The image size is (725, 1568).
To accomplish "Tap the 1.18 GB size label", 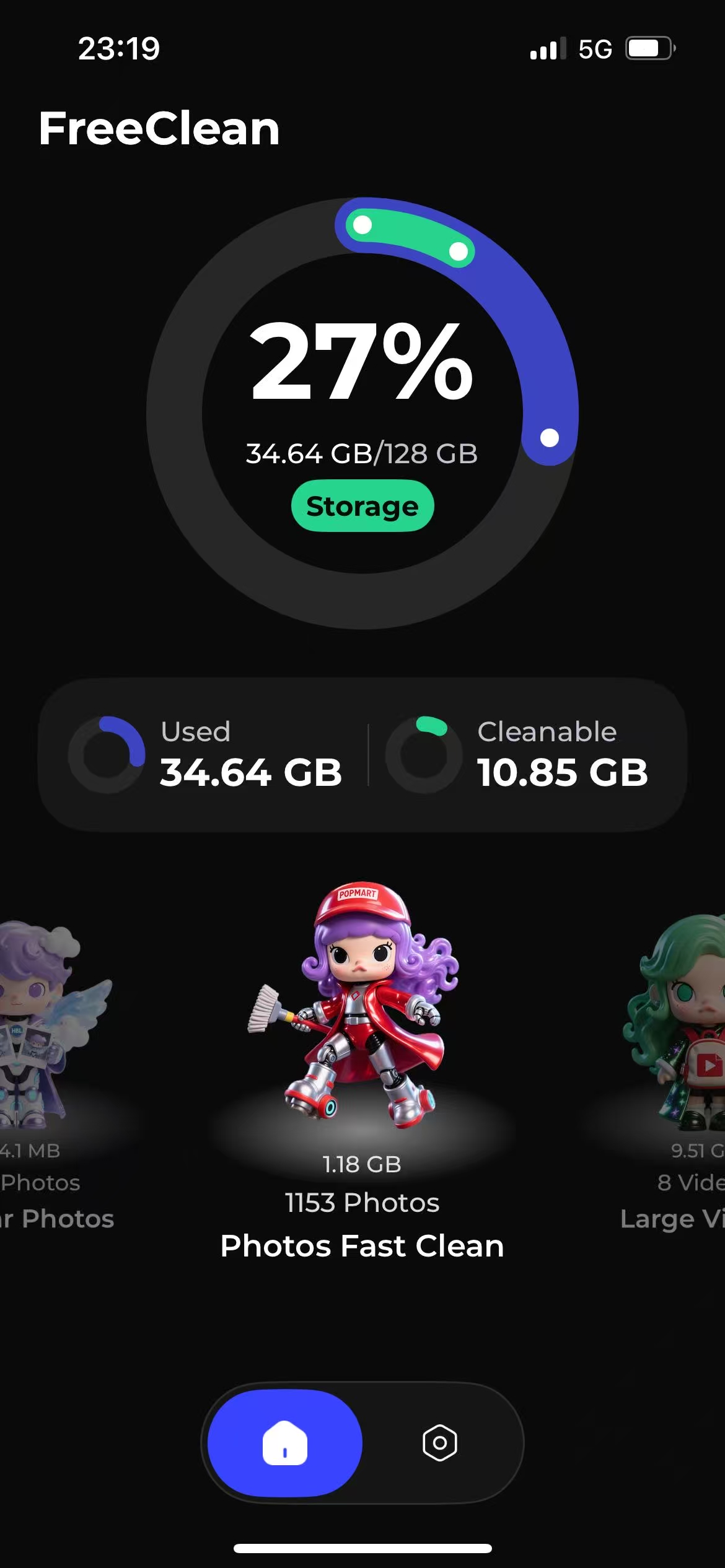I will coord(362,1164).
